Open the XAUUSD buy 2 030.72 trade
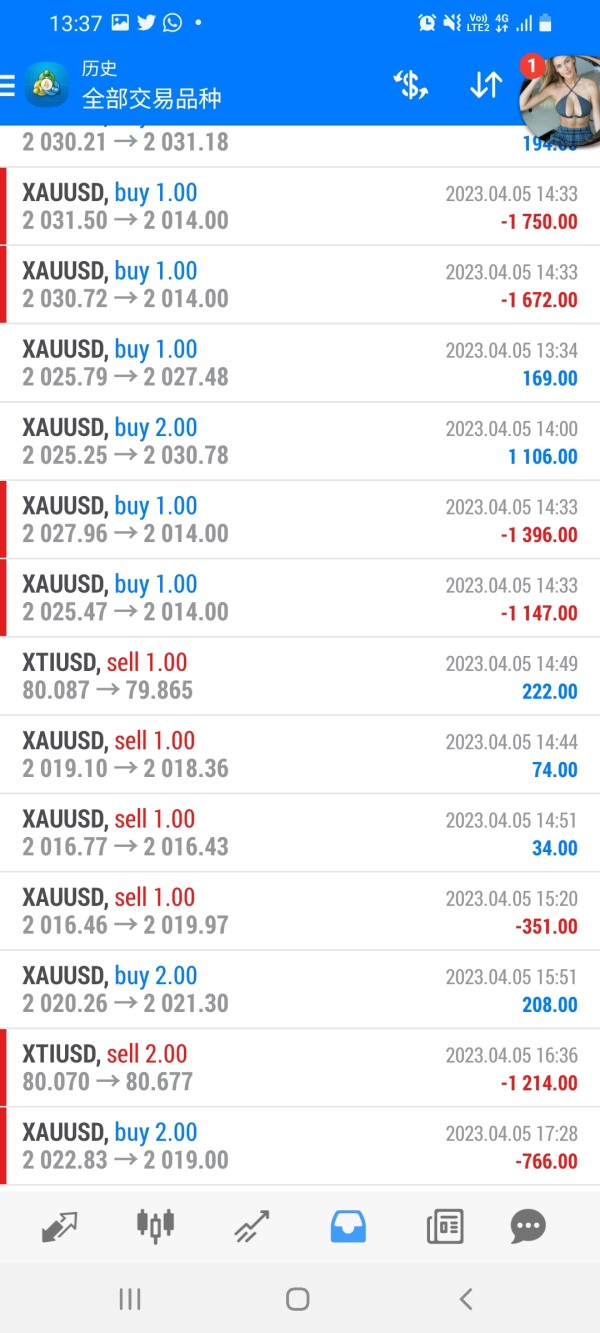The width and height of the screenshot is (600, 1333). click(300, 284)
